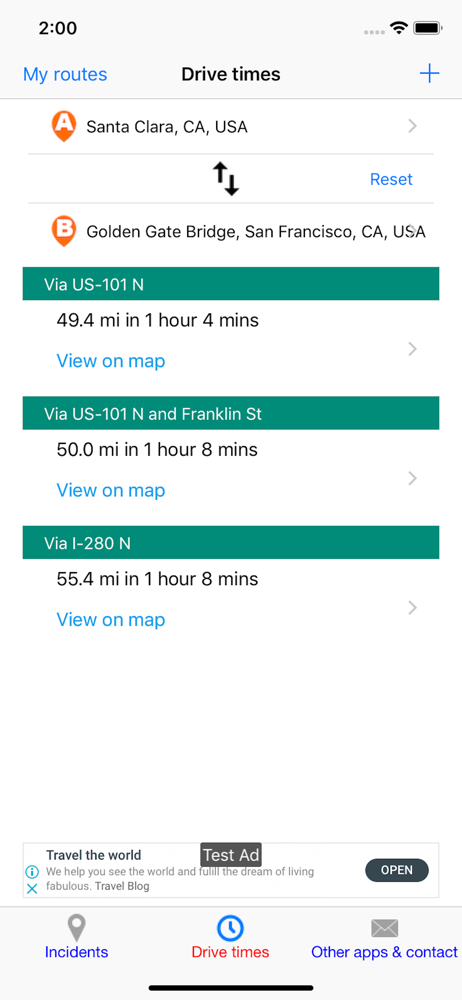
Task: Switch to the Incidents tab
Action: pyautogui.click(x=77, y=937)
